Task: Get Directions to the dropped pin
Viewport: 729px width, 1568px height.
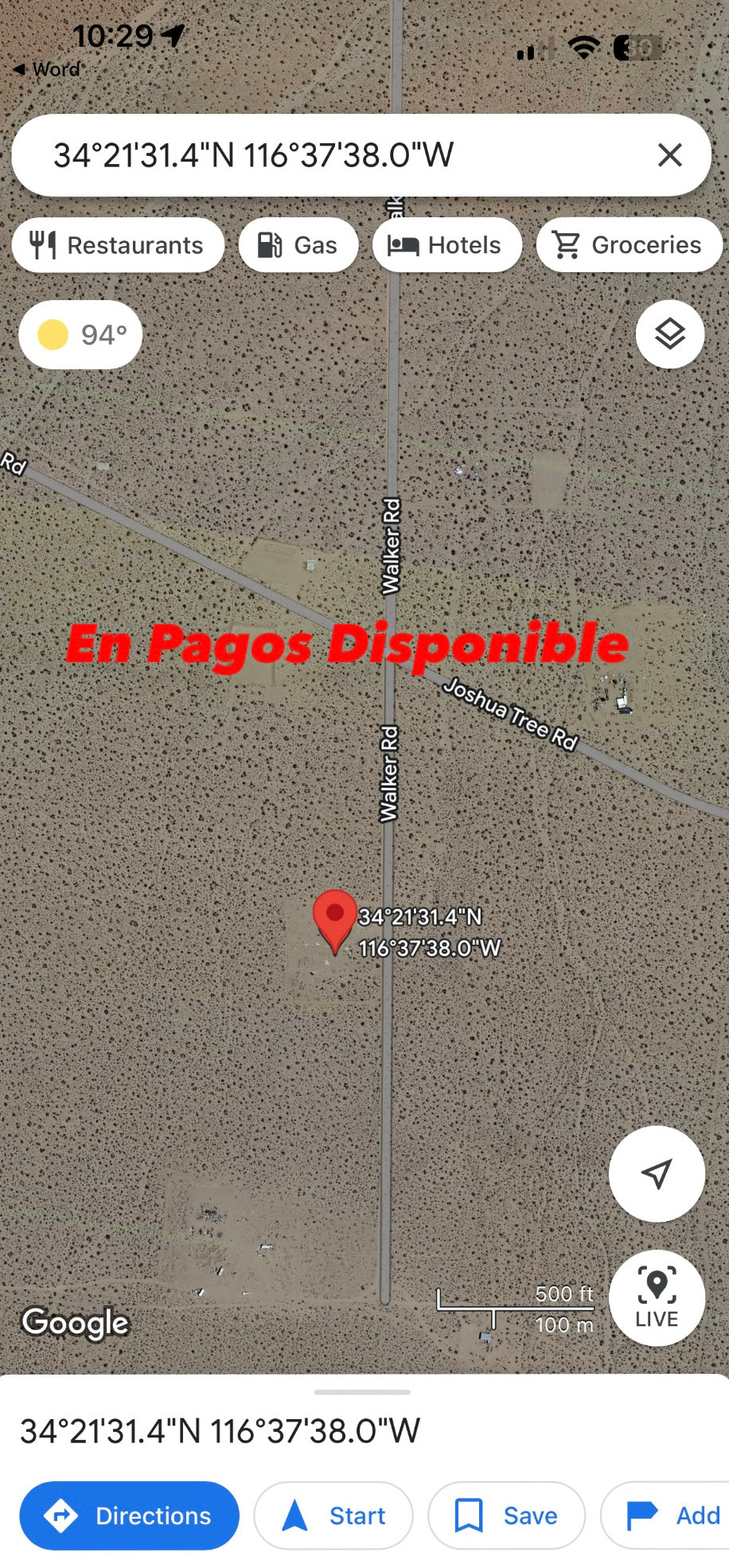Action: coord(130,1515)
